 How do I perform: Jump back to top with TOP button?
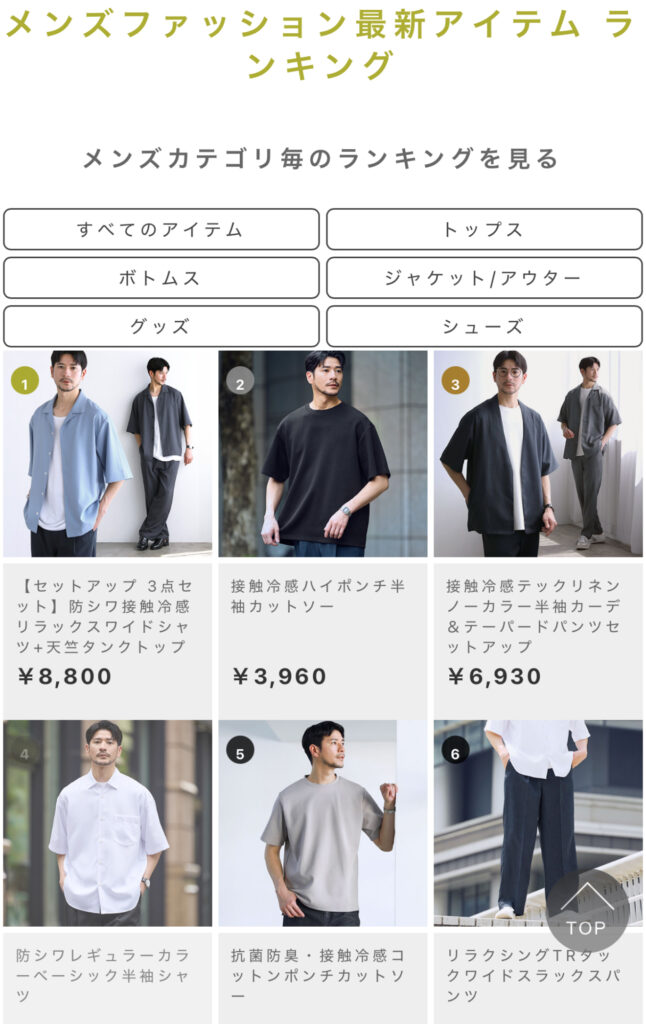587,911
